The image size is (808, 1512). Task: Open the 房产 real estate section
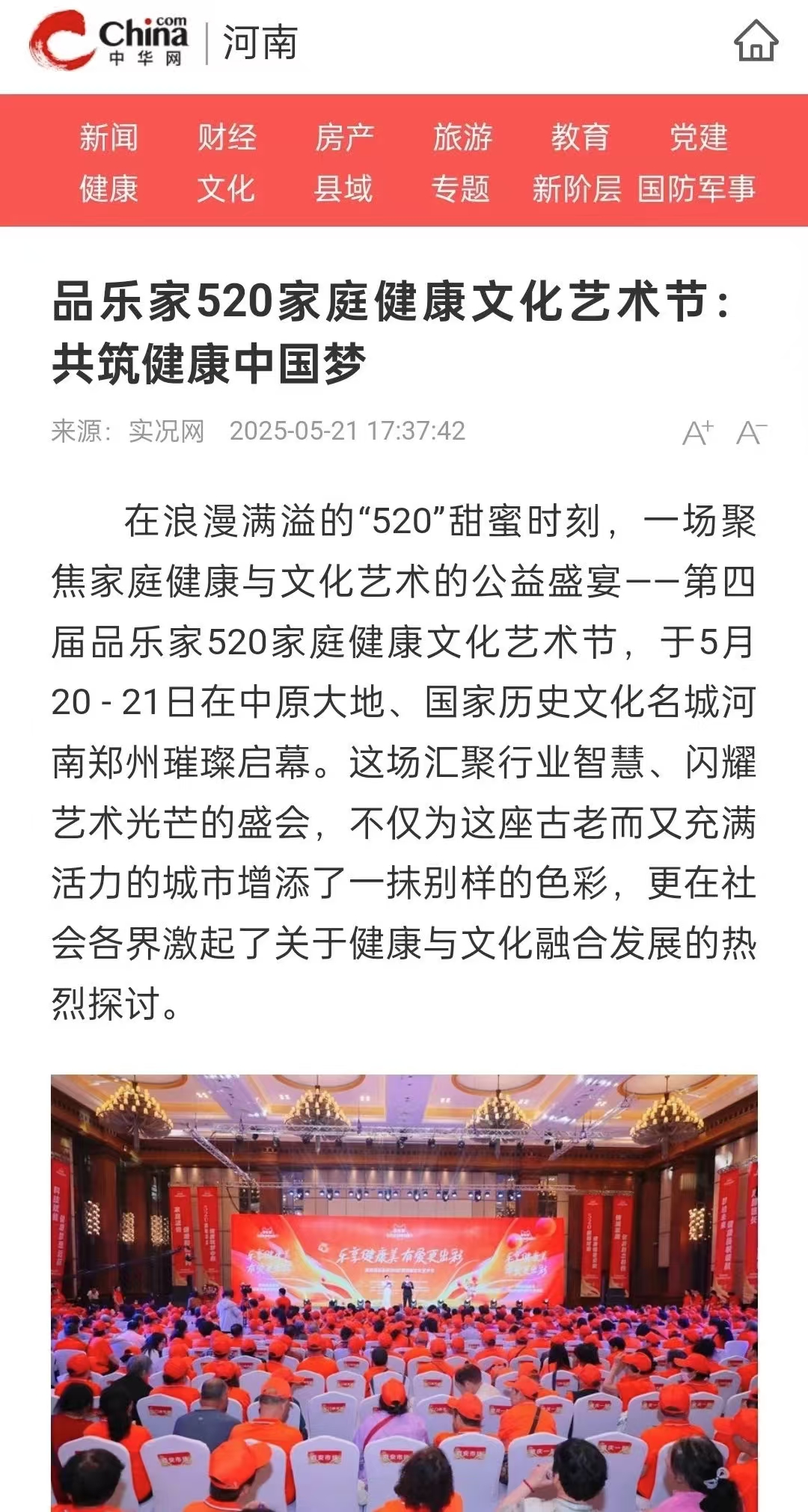pos(344,138)
